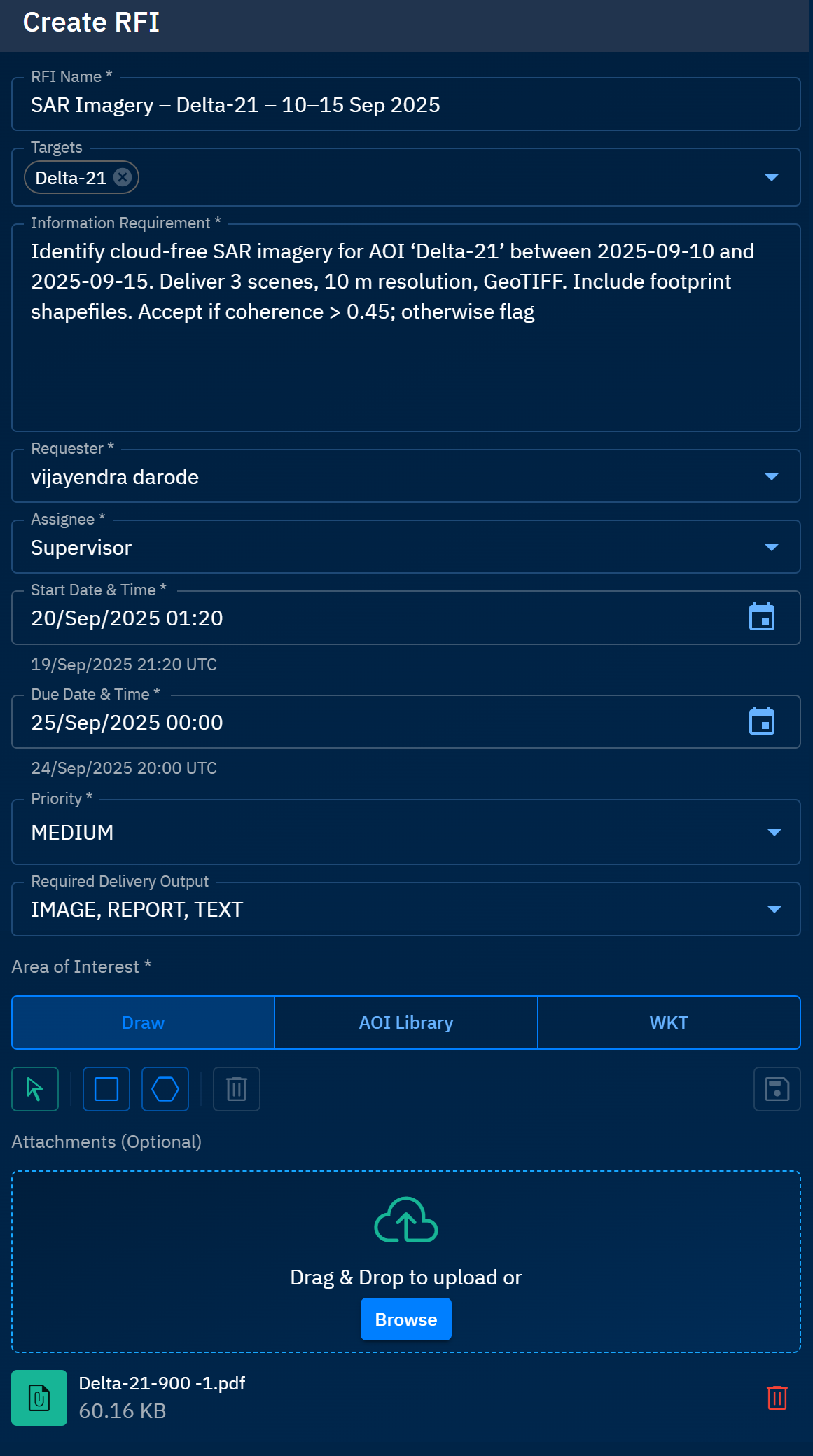Viewport: 813px width, 1456px height.
Task: Delete the drawn area of interest
Action: (237, 1089)
